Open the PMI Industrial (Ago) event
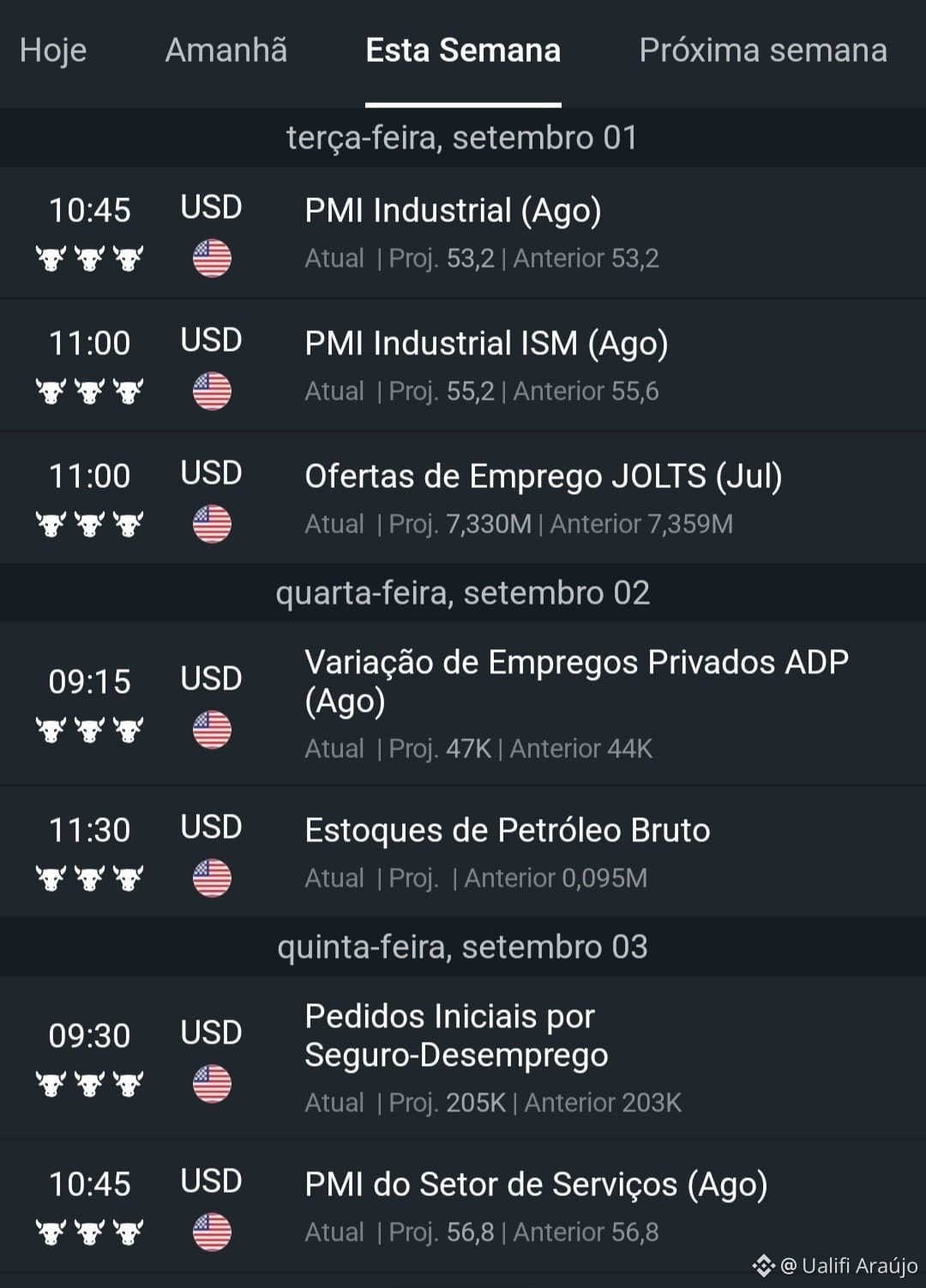This screenshot has width=926, height=1288. tap(463, 232)
